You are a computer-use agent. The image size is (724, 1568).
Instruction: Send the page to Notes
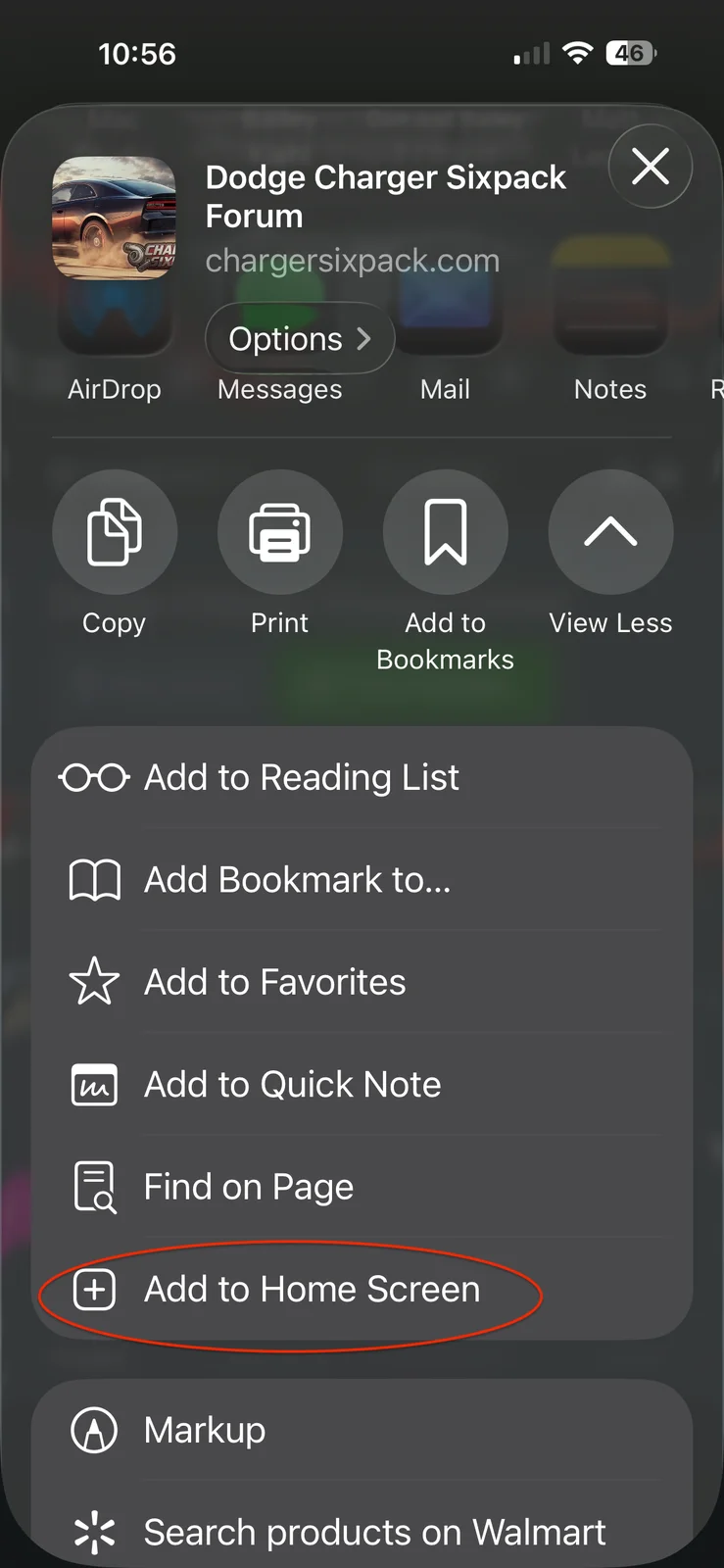tap(609, 389)
